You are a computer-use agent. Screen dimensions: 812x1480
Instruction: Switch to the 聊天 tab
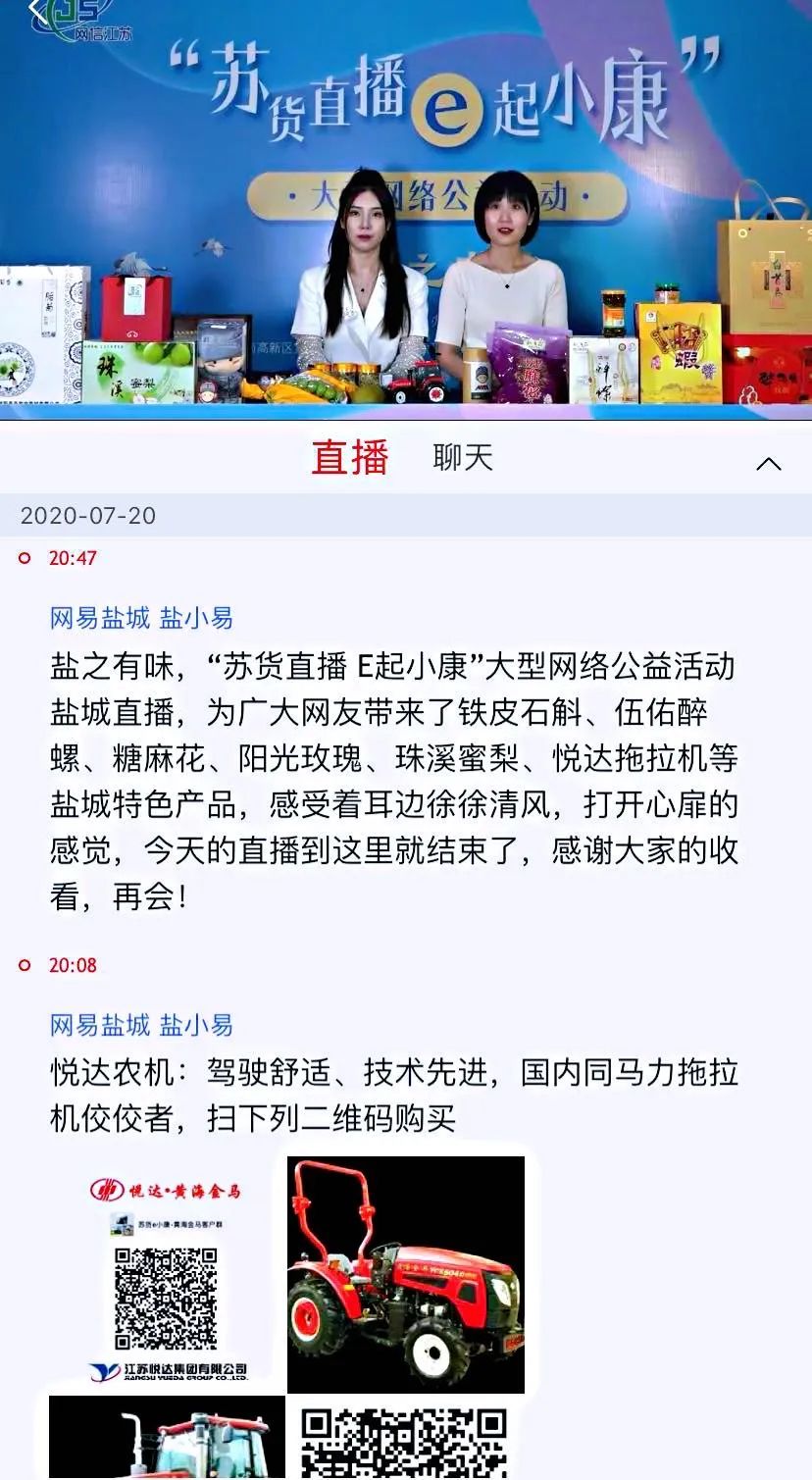point(463,457)
